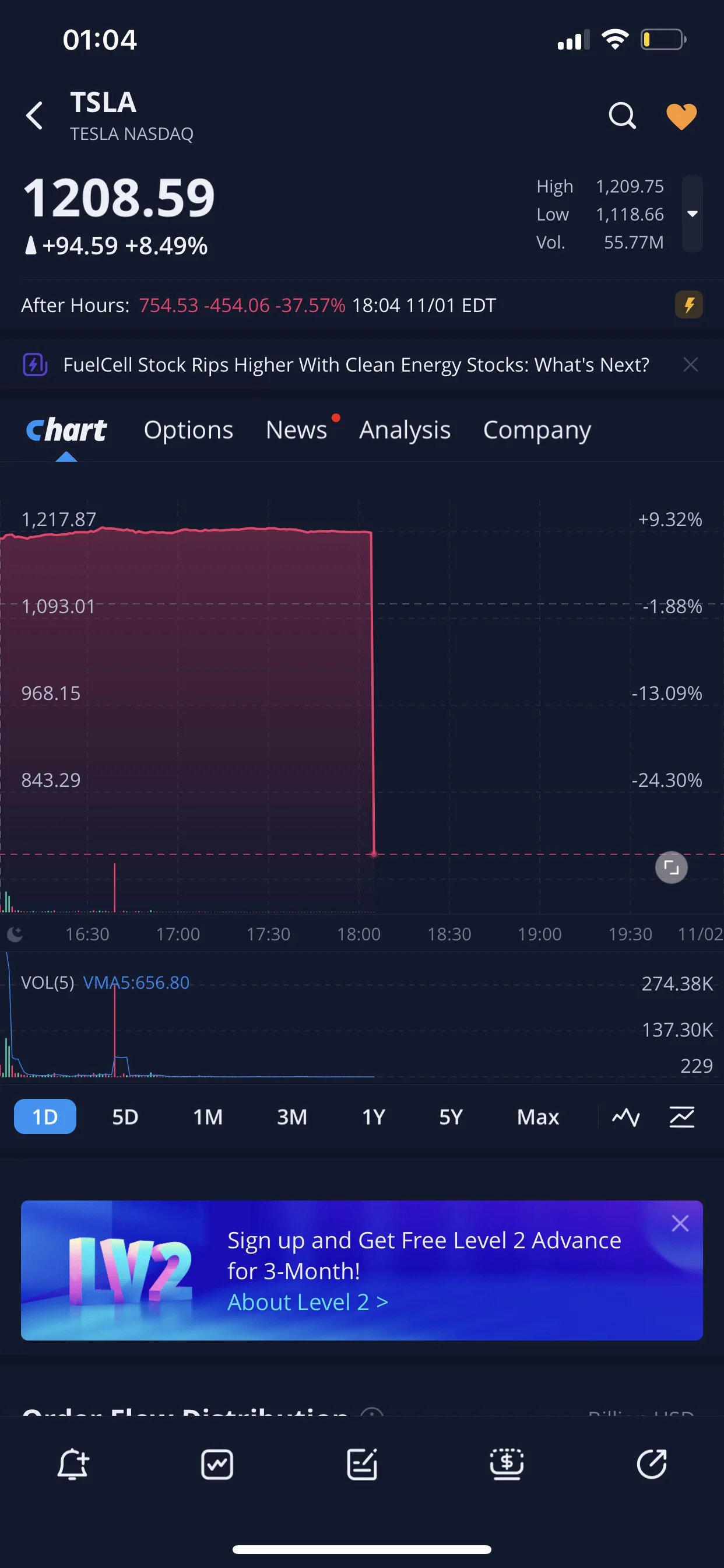
Task: Add a price alert with the bell
Action: tap(72, 1464)
